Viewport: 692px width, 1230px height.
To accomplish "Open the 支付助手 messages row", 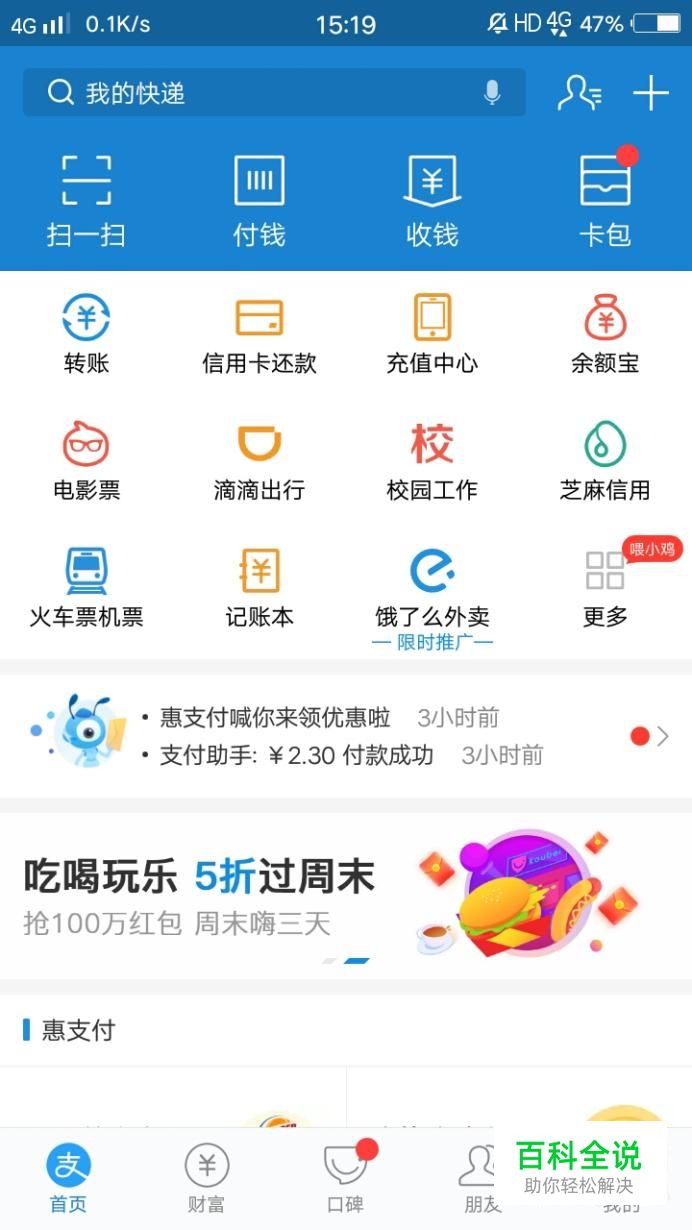I will pyautogui.click(x=350, y=755).
